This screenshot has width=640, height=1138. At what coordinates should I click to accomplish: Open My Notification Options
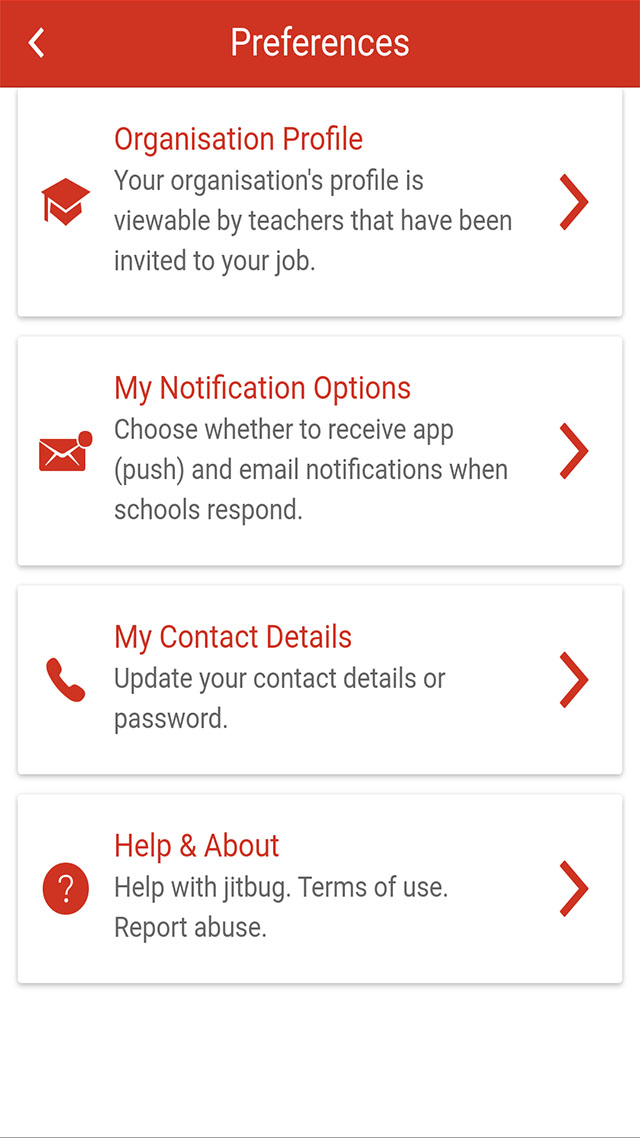(320, 451)
